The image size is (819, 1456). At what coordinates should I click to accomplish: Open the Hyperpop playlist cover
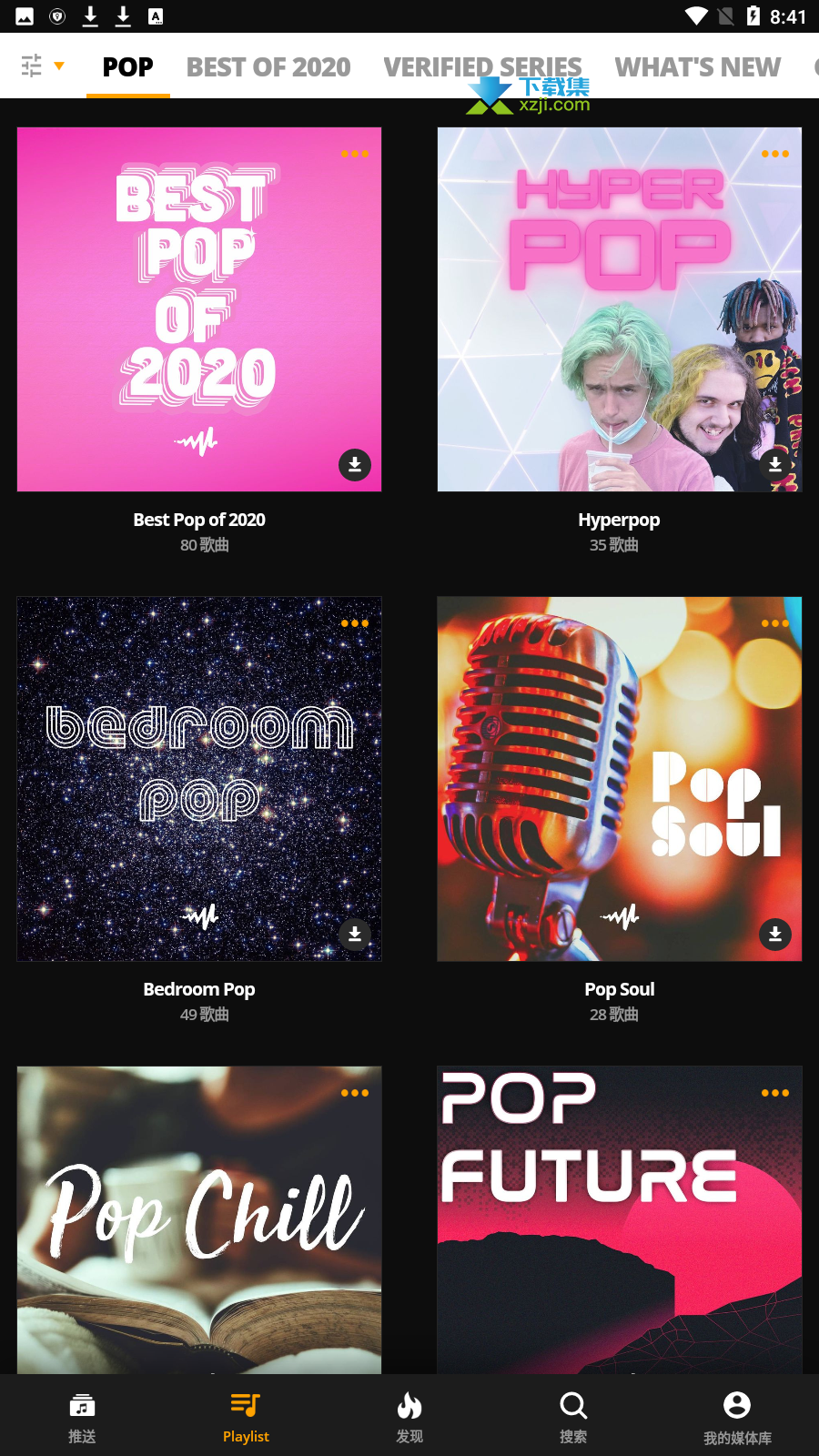point(620,309)
